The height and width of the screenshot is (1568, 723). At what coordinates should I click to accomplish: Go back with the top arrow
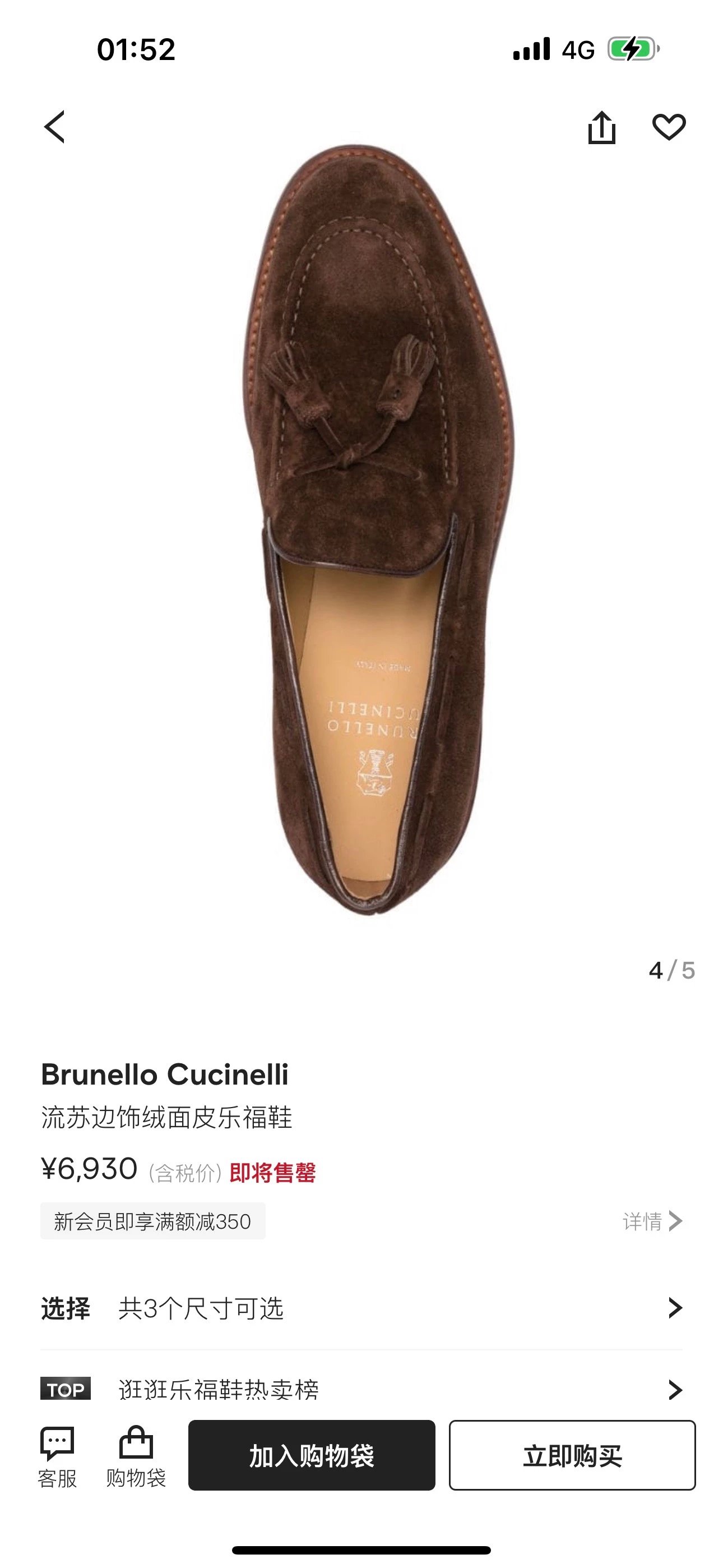point(54,127)
